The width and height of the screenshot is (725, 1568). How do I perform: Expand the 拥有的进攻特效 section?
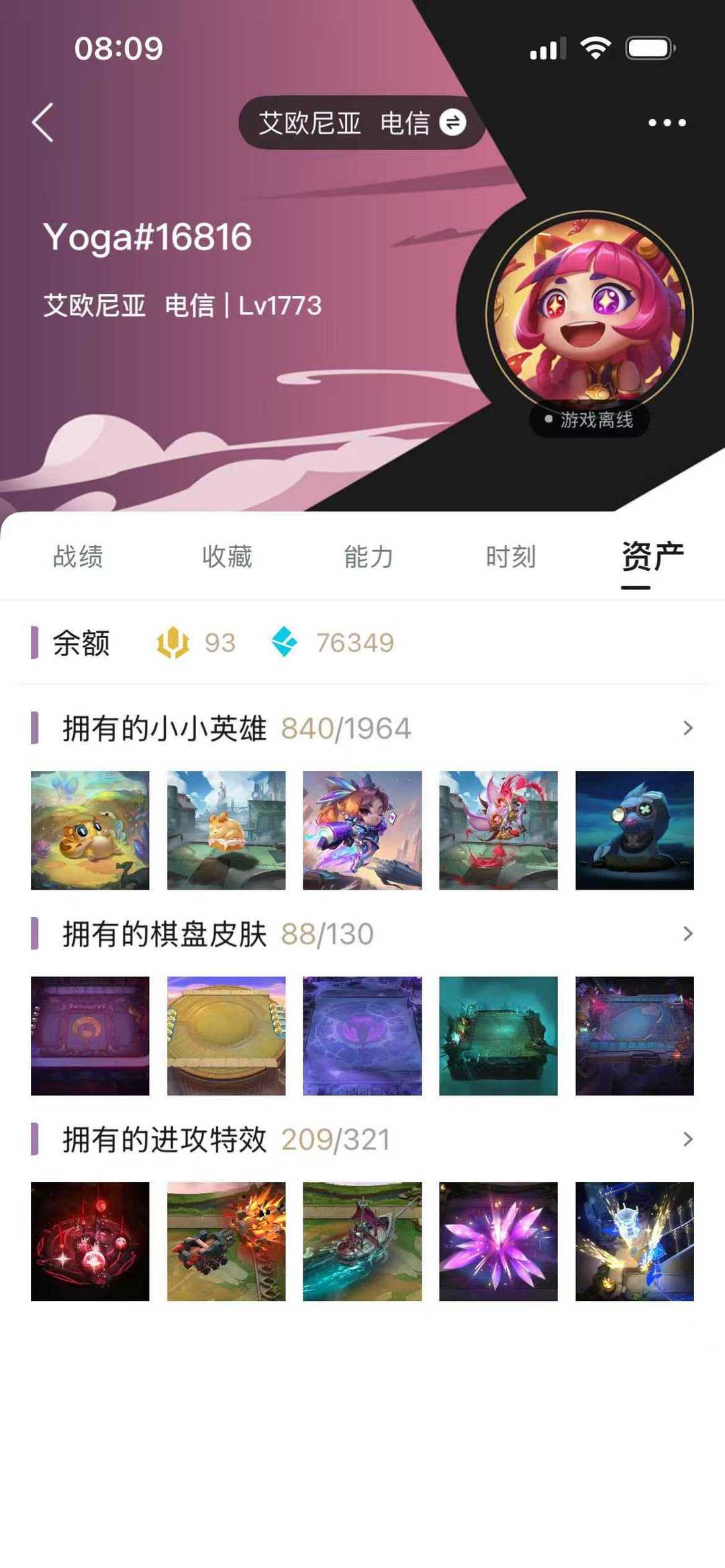[x=687, y=1139]
